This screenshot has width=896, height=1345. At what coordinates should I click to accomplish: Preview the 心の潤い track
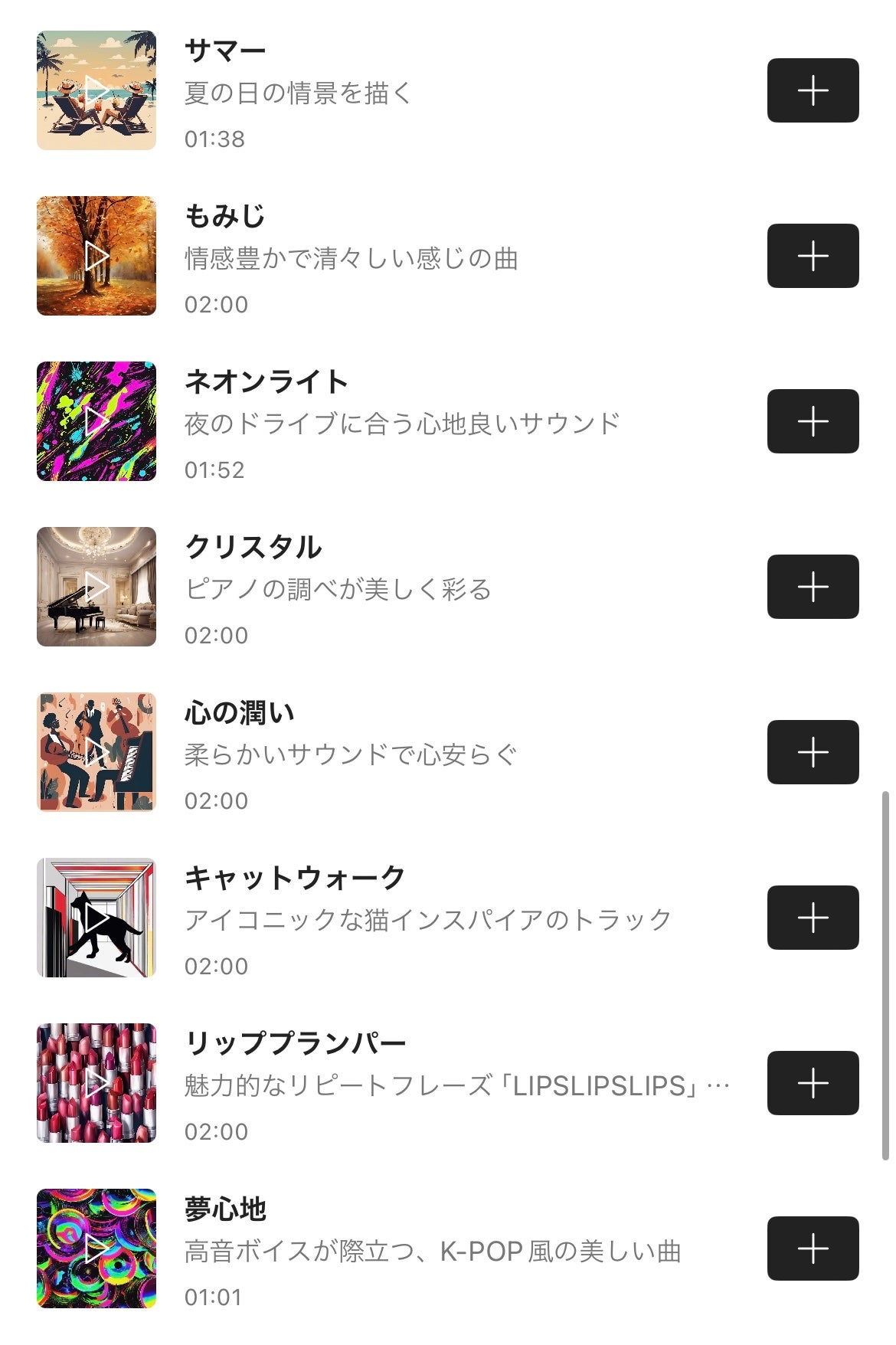point(96,752)
